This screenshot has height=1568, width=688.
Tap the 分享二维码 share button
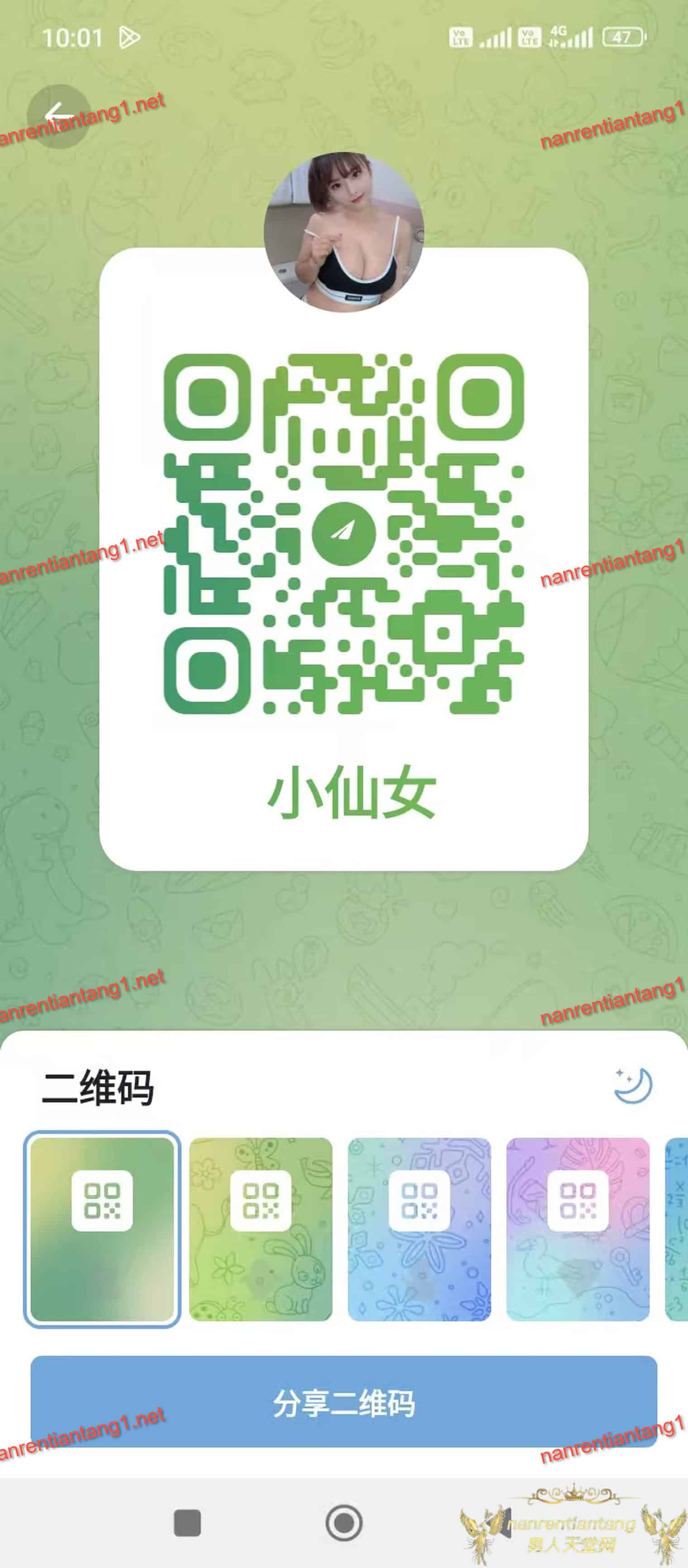pyautogui.click(x=344, y=1401)
